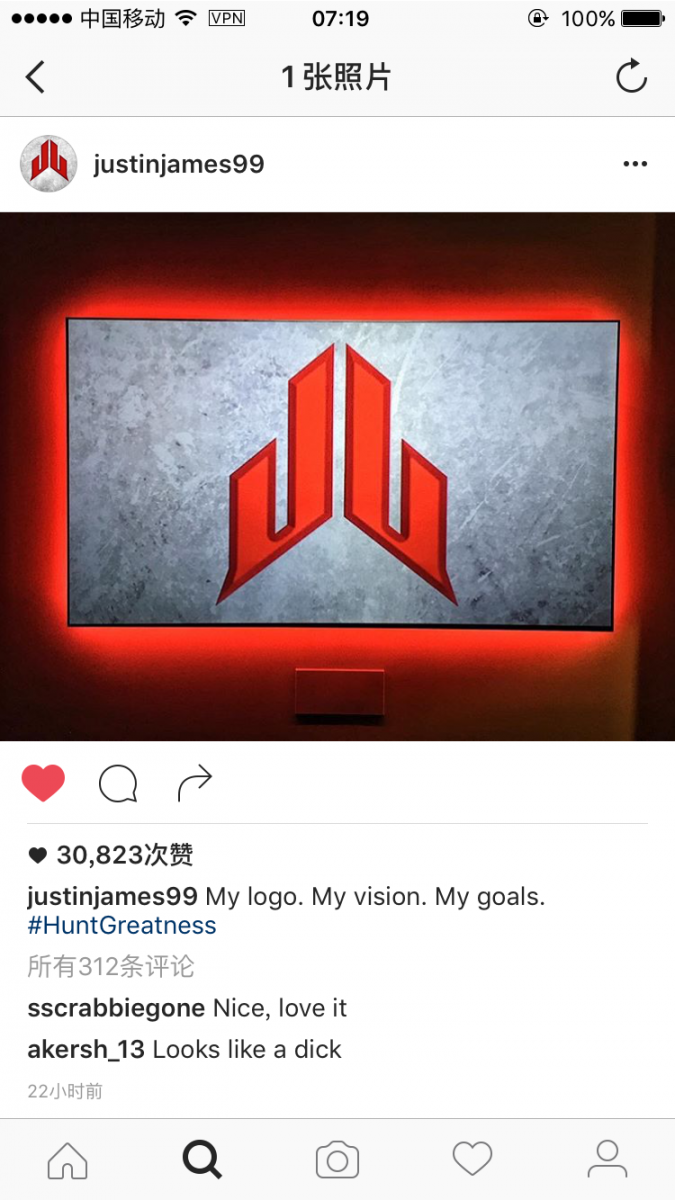This screenshot has width=675, height=1200.
Task: Go back using the top-left arrow
Action: pyautogui.click(x=36, y=77)
